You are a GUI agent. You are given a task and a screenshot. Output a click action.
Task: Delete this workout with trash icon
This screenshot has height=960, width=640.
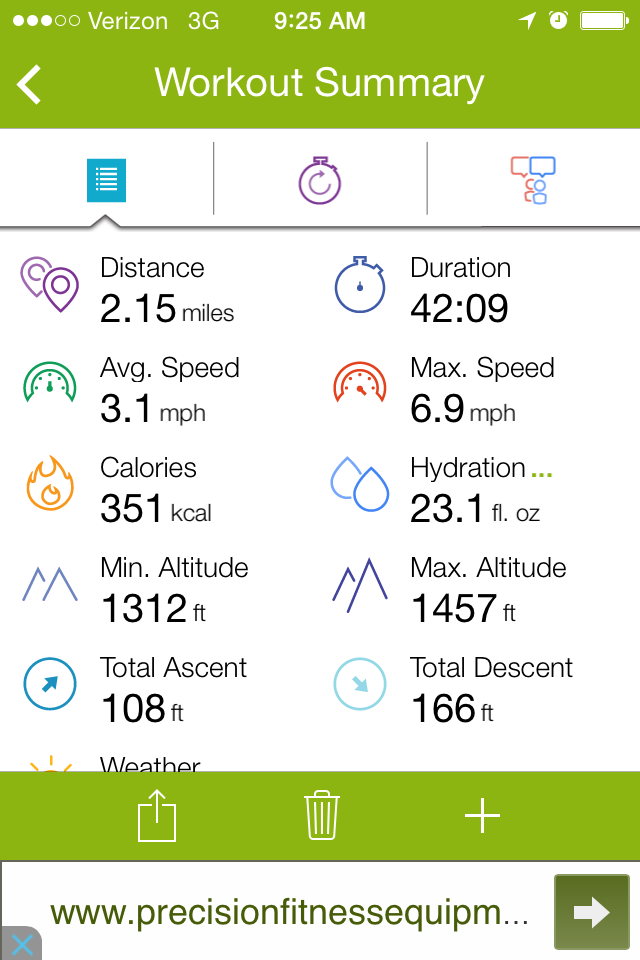click(x=321, y=815)
